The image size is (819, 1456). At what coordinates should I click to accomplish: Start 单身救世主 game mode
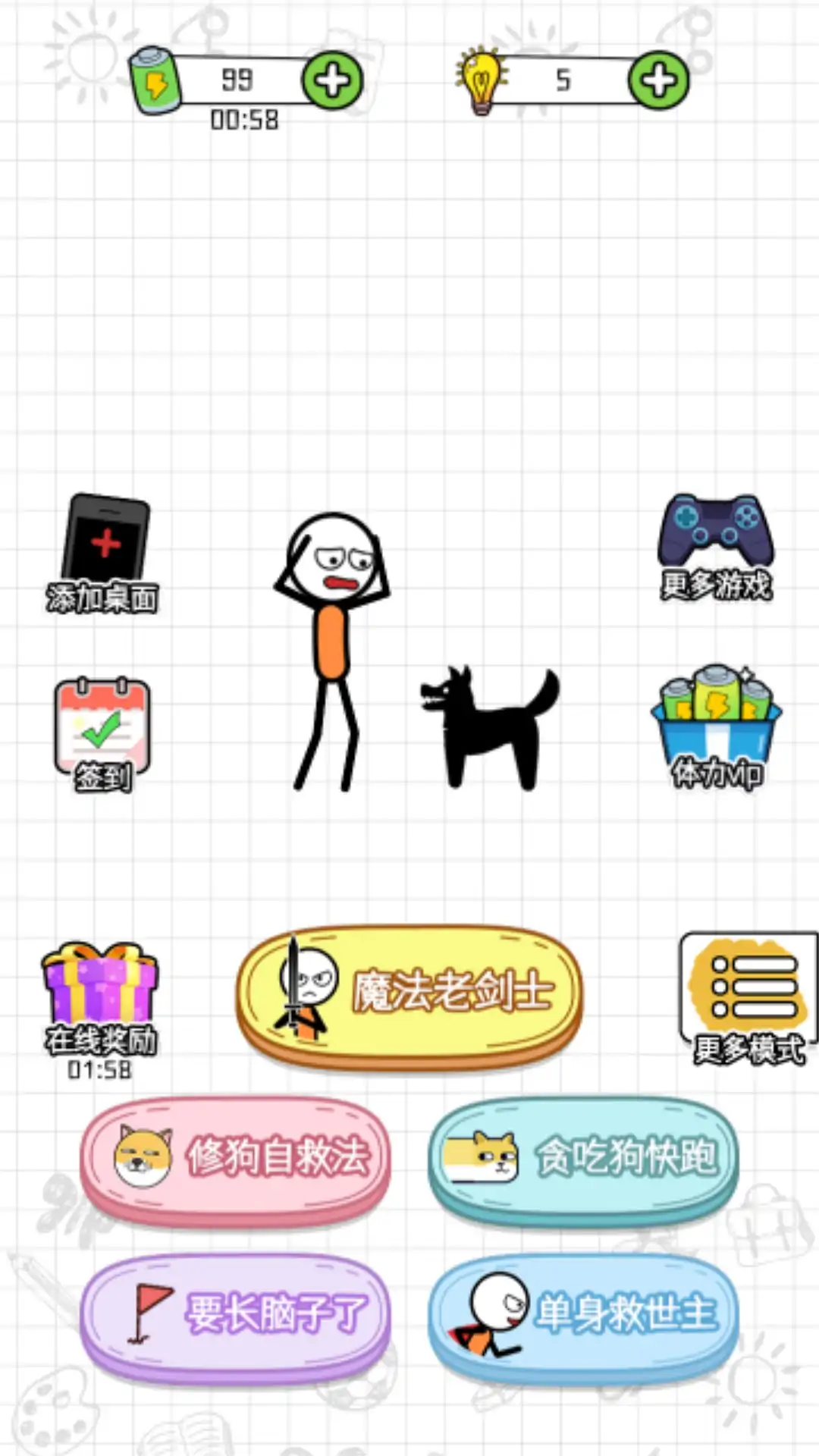coord(582,1315)
